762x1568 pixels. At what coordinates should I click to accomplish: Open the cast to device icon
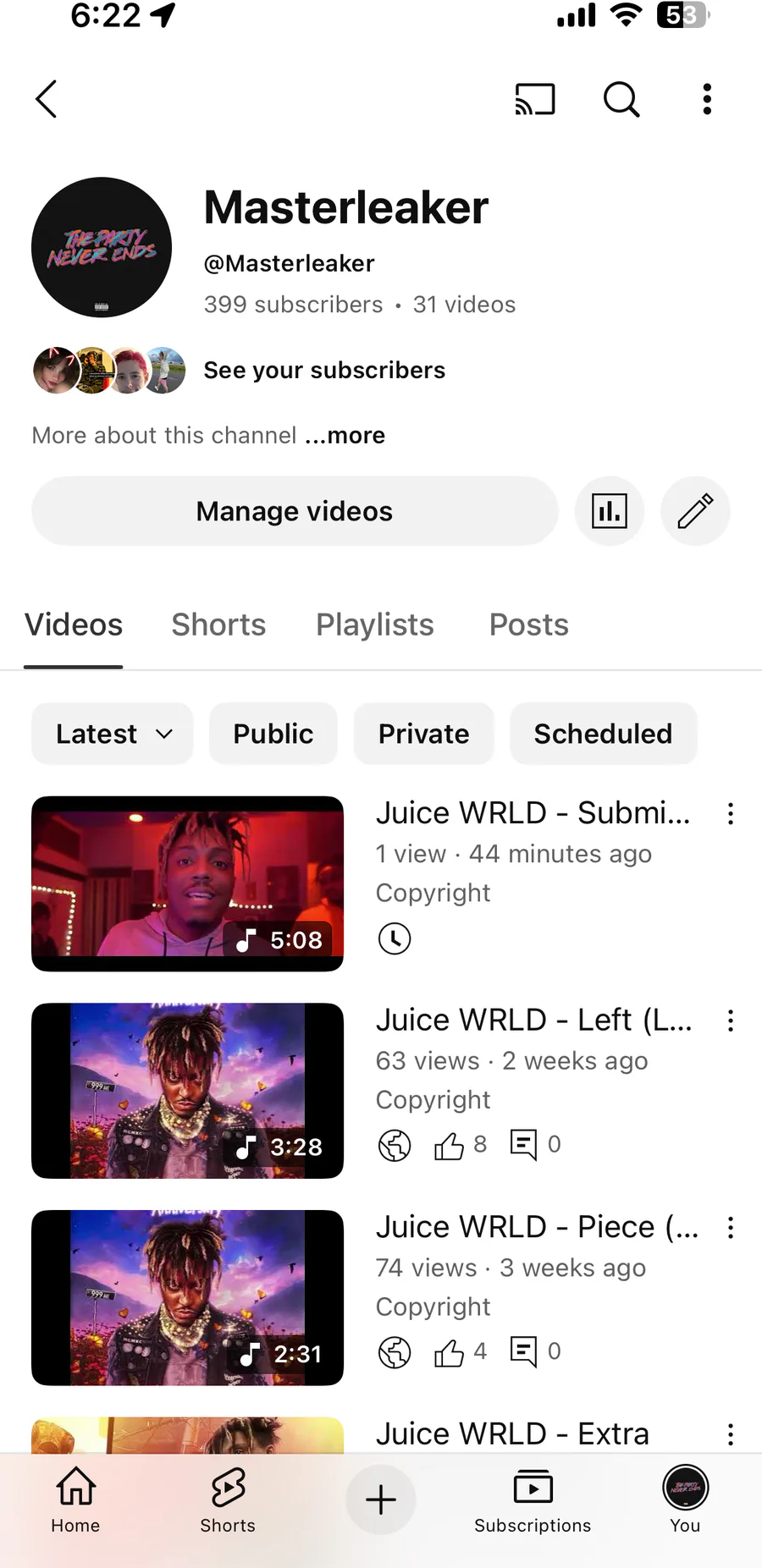coord(535,99)
